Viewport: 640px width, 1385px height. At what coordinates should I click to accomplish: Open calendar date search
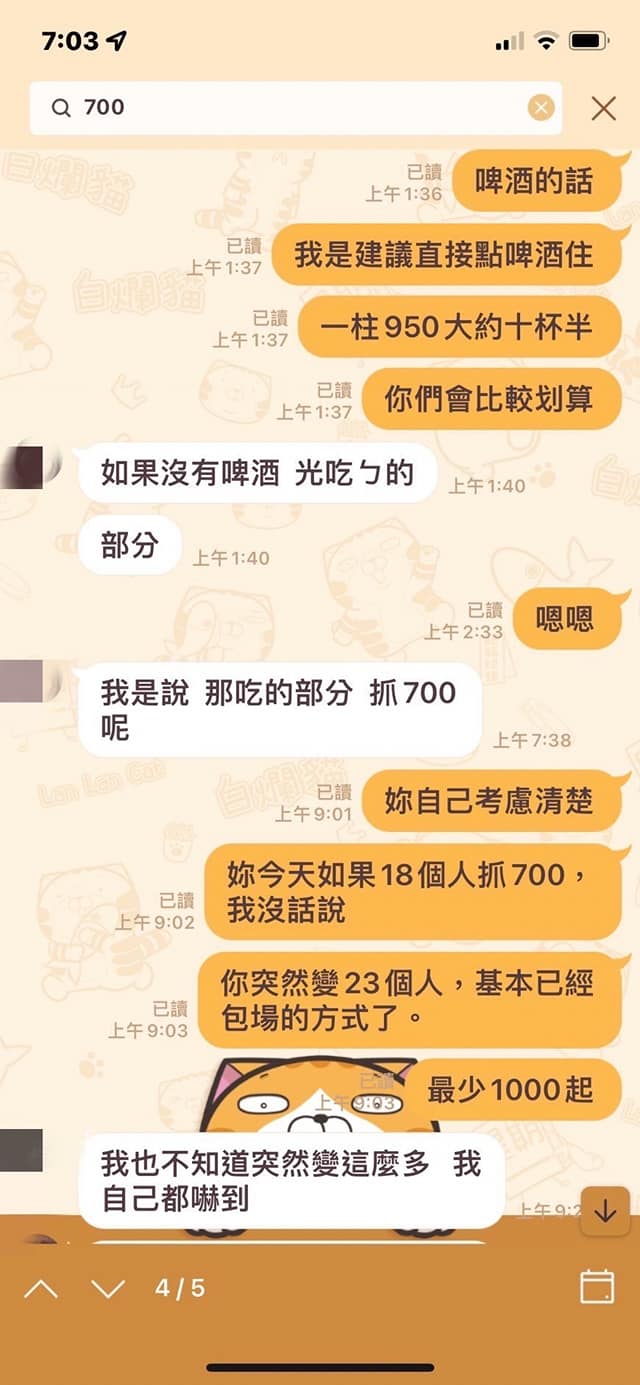pyautogui.click(x=596, y=1287)
